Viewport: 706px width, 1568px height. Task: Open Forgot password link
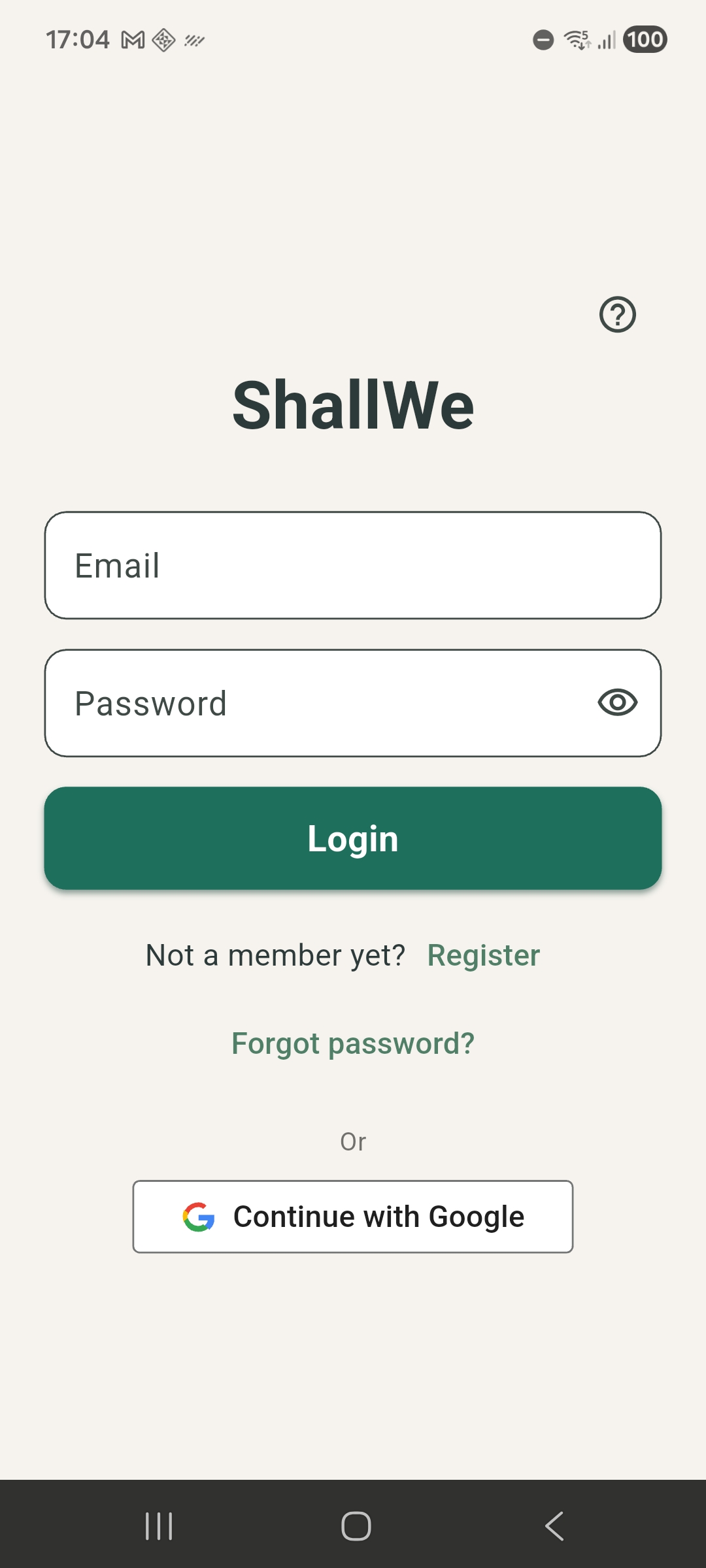353,1043
